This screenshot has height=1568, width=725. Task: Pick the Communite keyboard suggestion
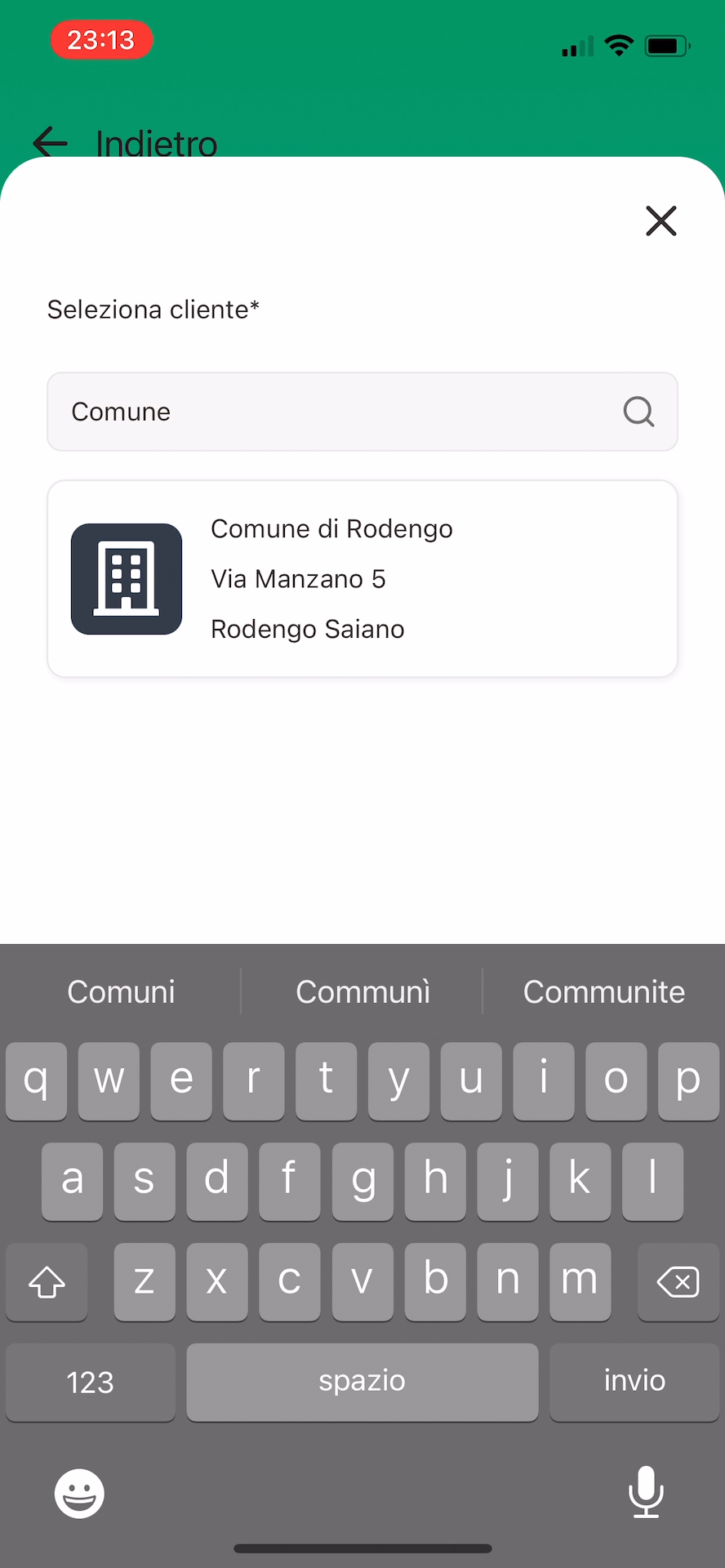tap(603, 991)
